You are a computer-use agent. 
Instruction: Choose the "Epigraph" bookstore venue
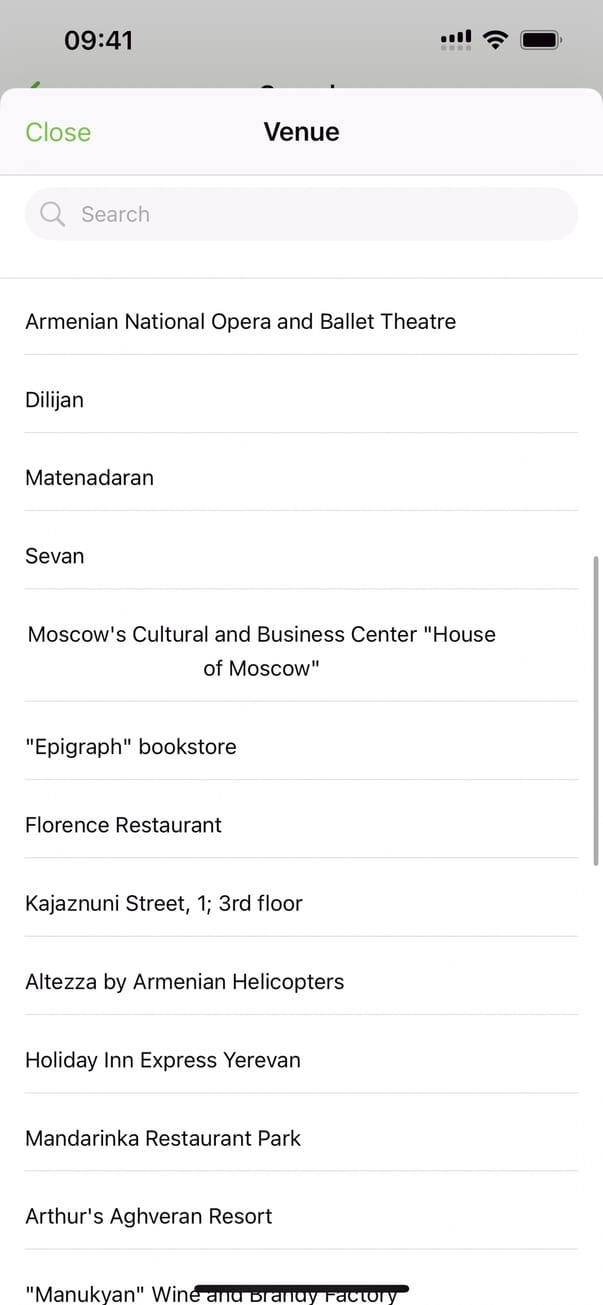point(131,747)
